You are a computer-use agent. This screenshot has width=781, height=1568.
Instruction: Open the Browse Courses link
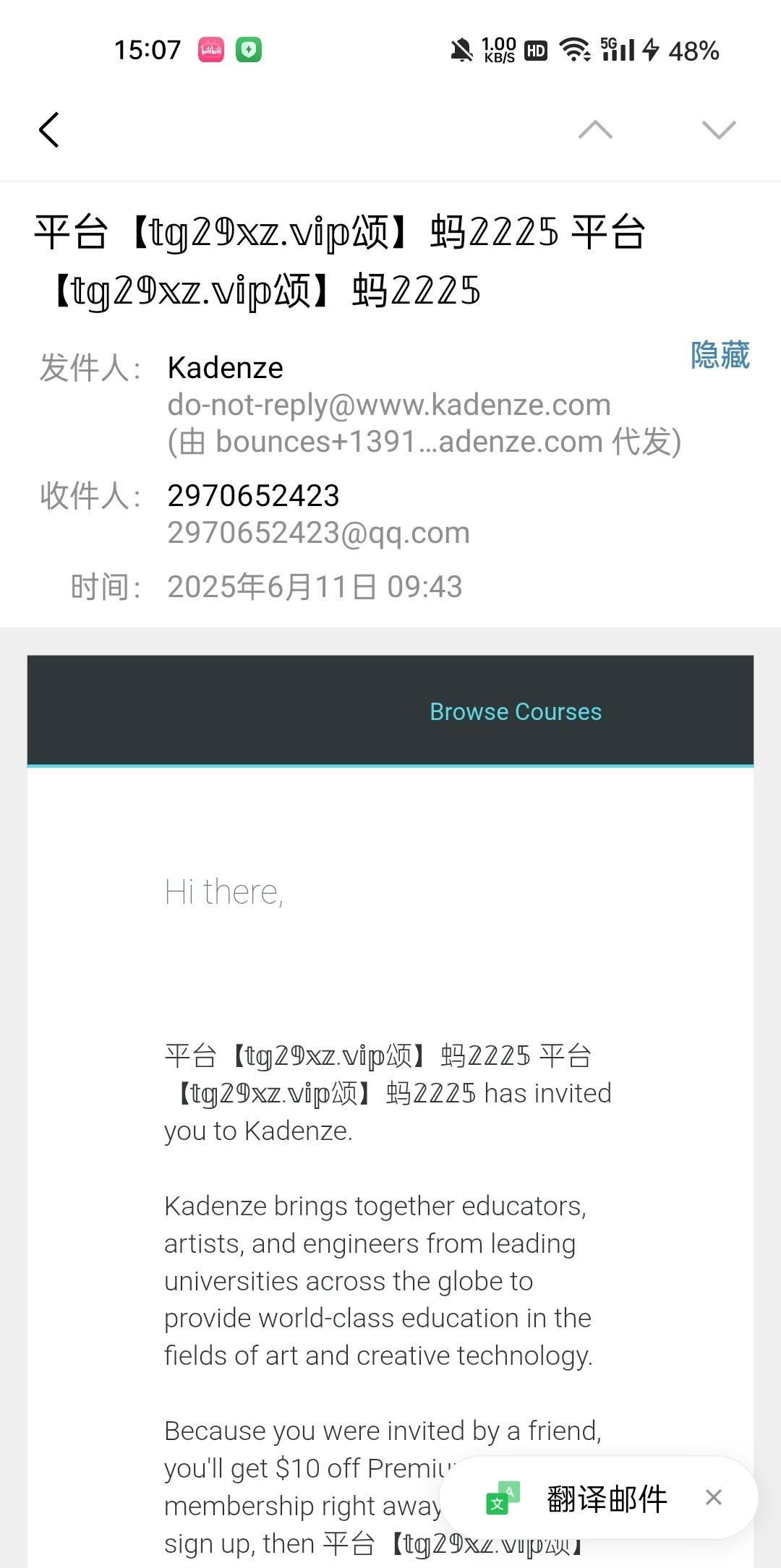(x=516, y=712)
